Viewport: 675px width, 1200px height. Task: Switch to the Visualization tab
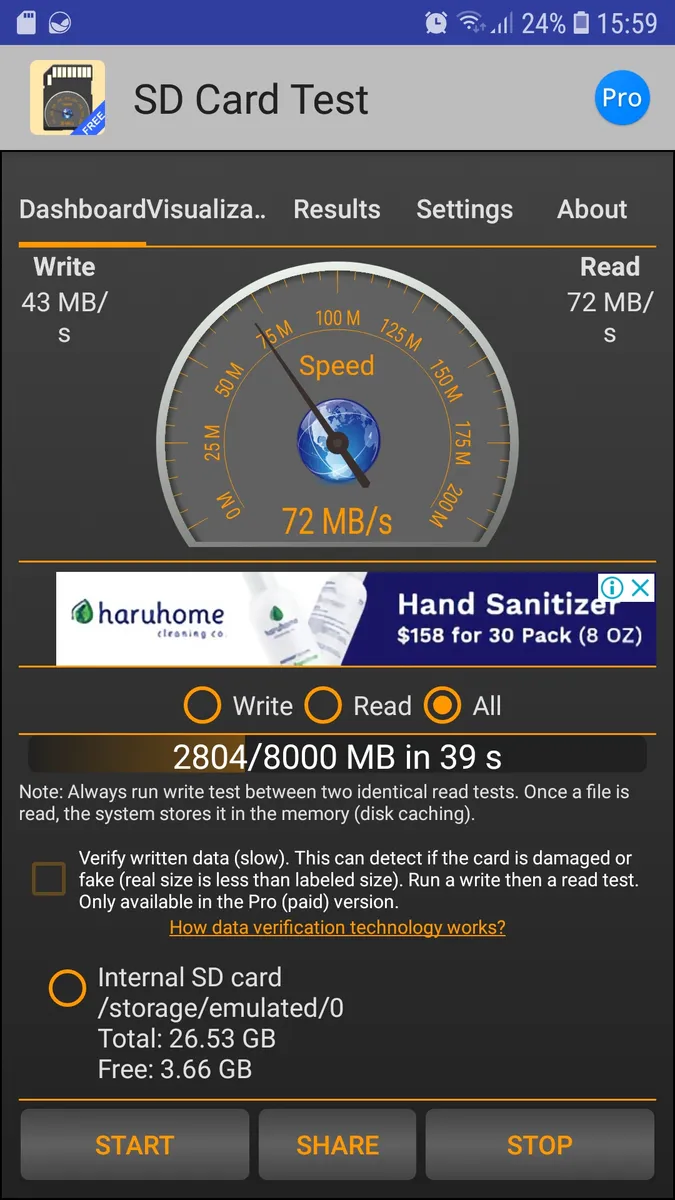[x=207, y=209]
